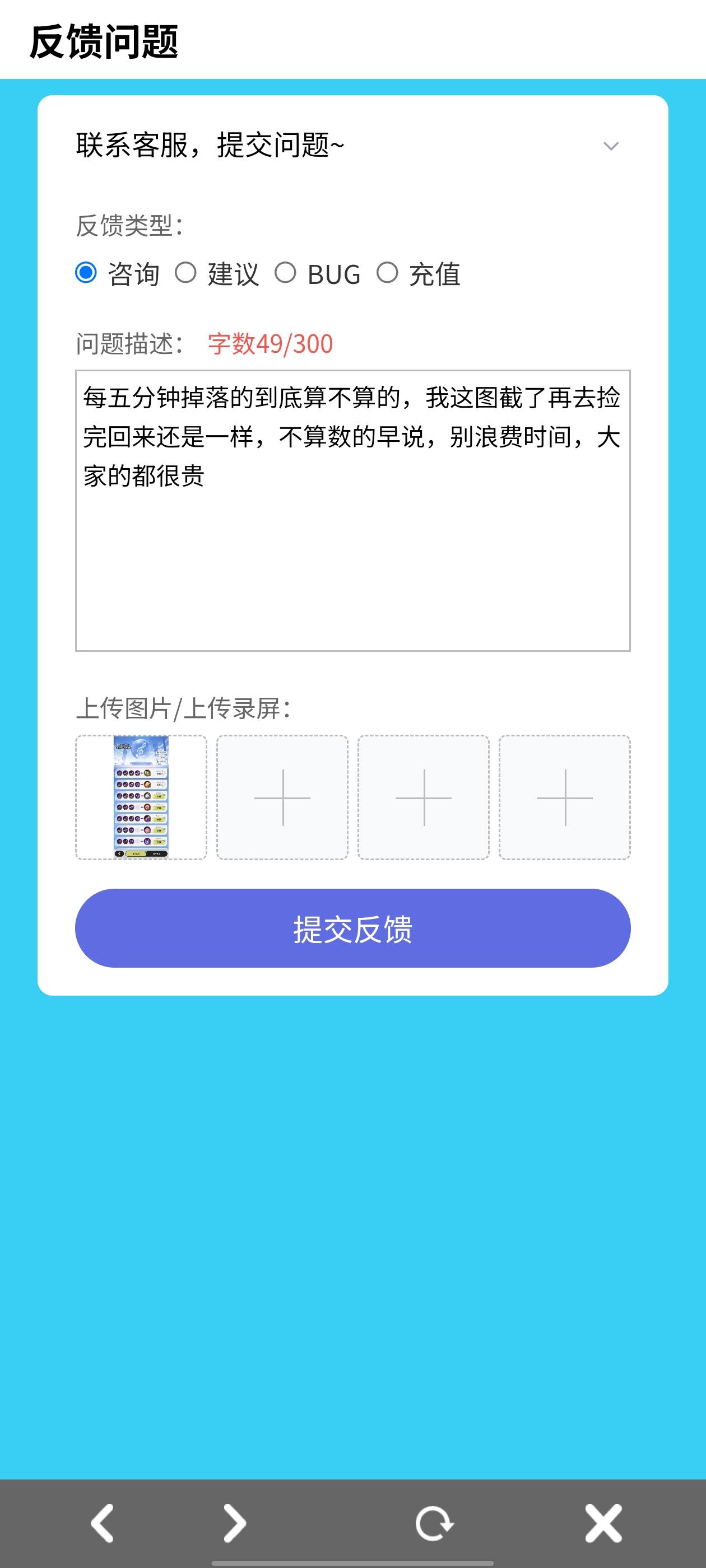Select the 建议 feedback type
Screen dimensions: 706x1568
pyautogui.click(x=188, y=273)
